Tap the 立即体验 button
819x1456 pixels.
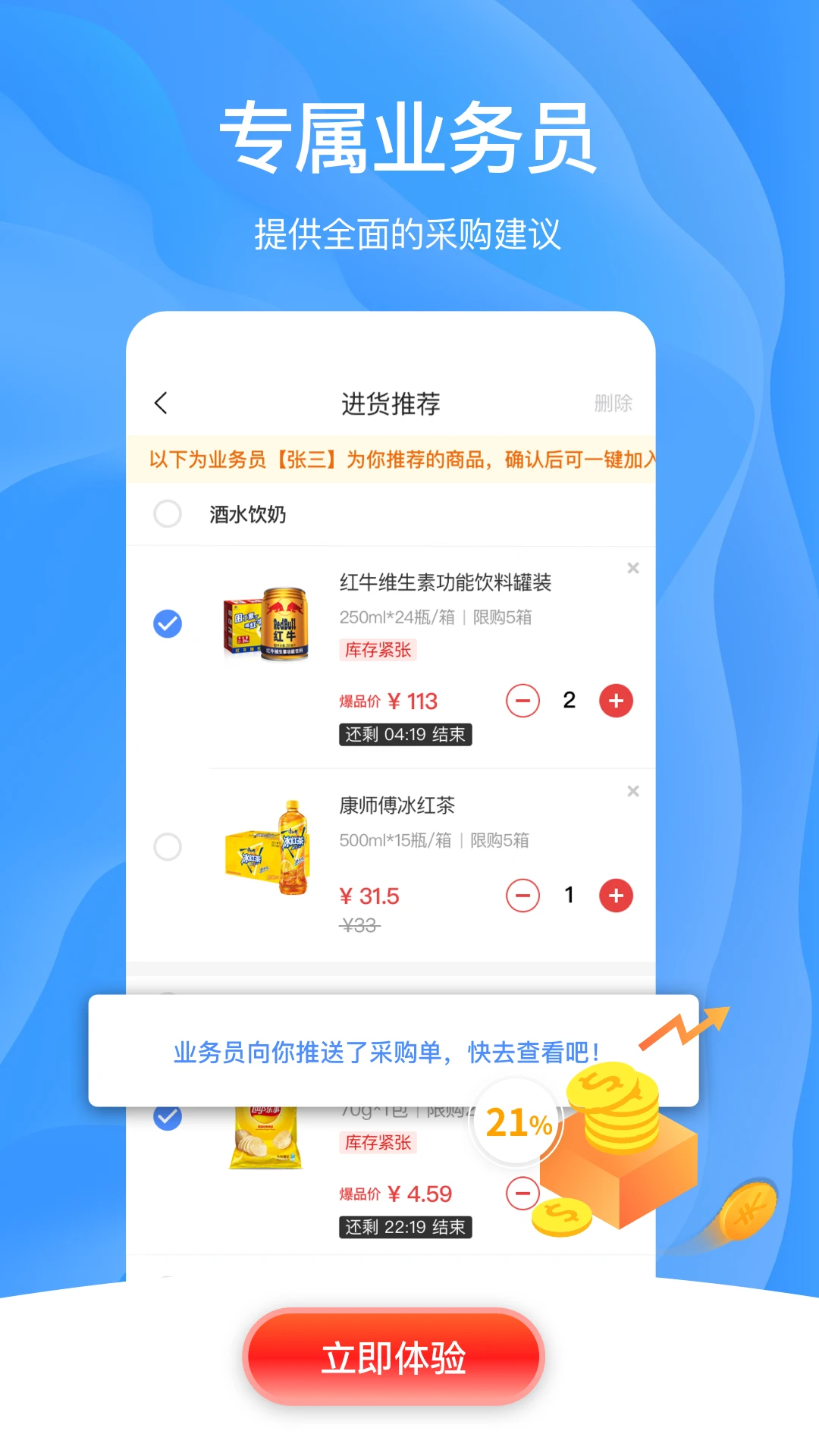[x=394, y=1357]
